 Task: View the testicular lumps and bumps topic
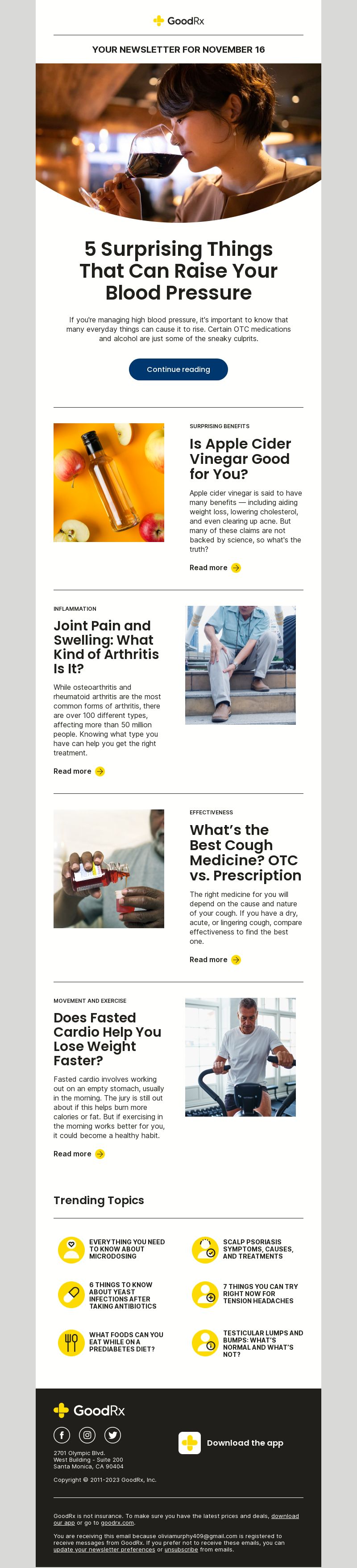(x=262, y=1343)
